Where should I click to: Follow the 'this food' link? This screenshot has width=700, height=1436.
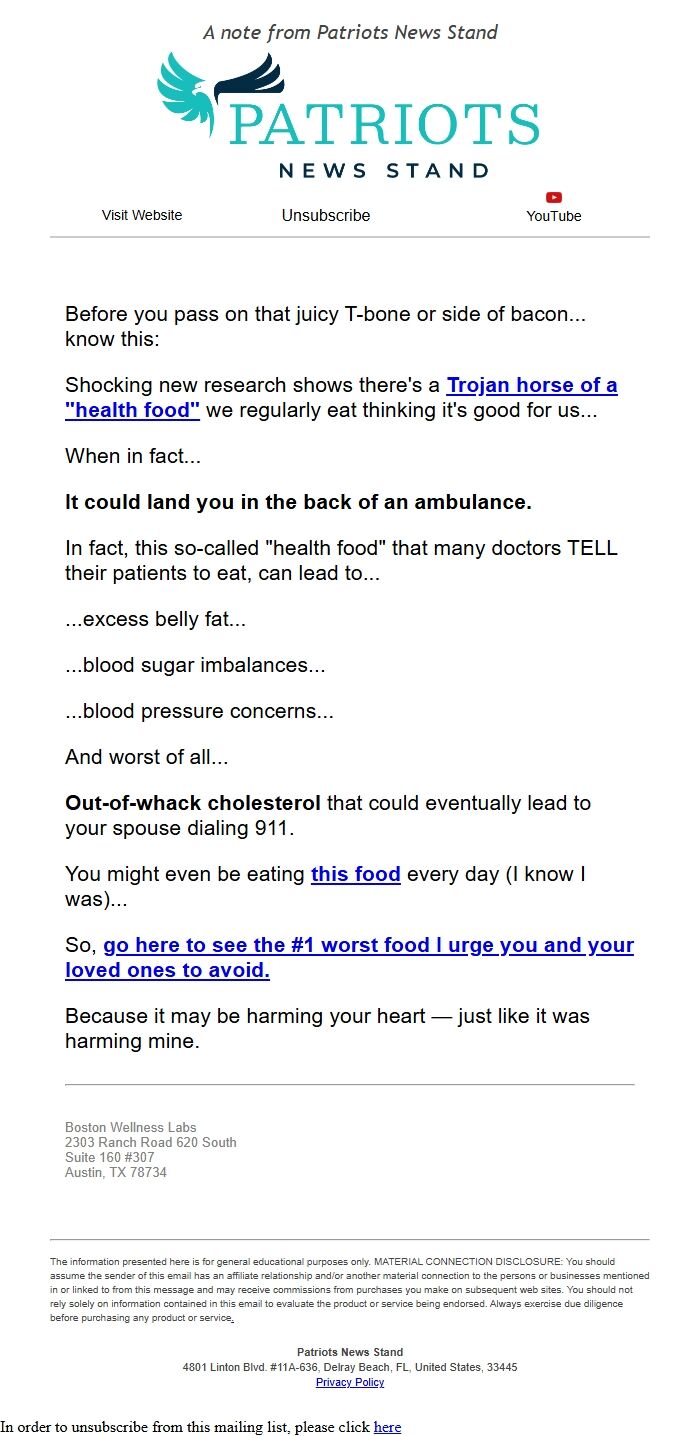[x=356, y=874]
